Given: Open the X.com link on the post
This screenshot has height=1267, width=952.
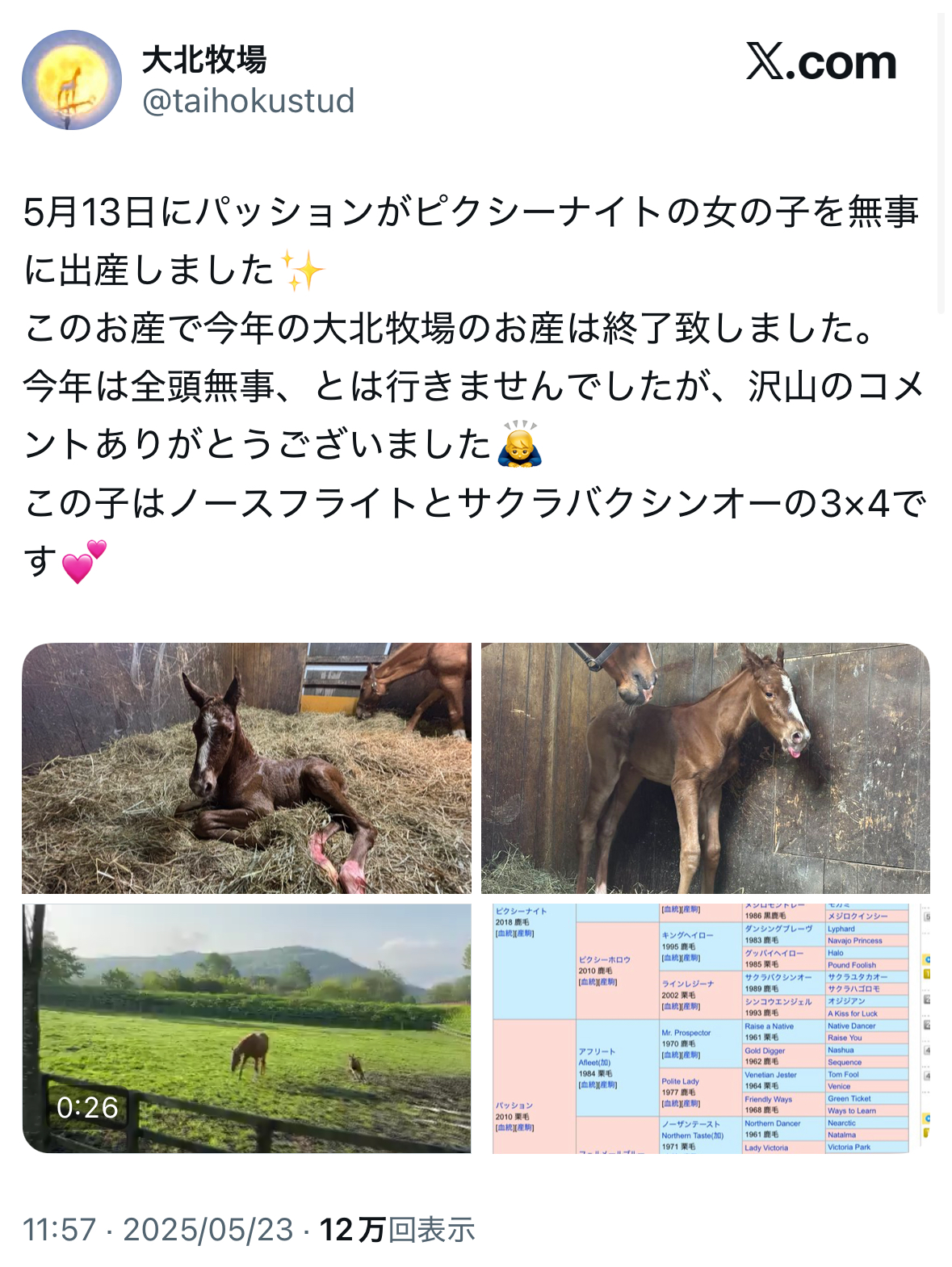Looking at the screenshot, I should point(820,62).
